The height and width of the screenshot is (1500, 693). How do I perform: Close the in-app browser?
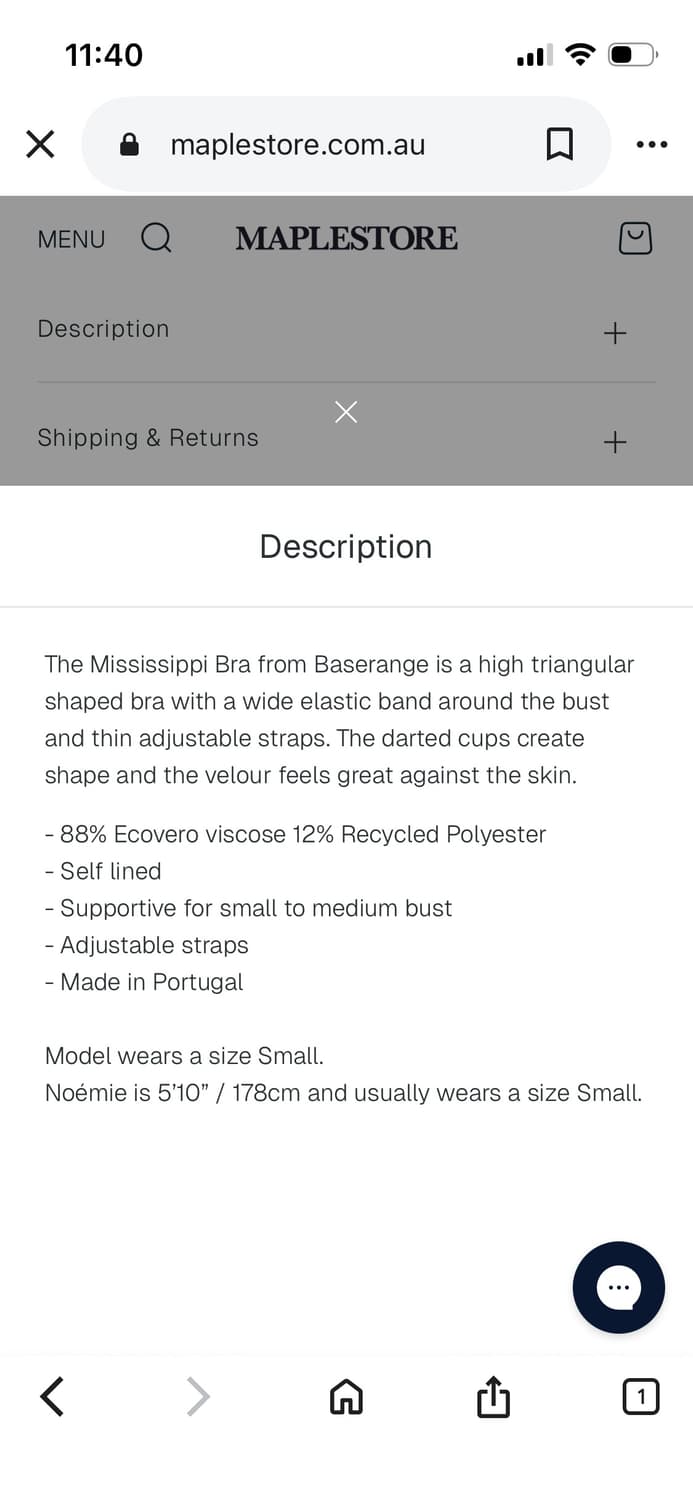coord(40,145)
